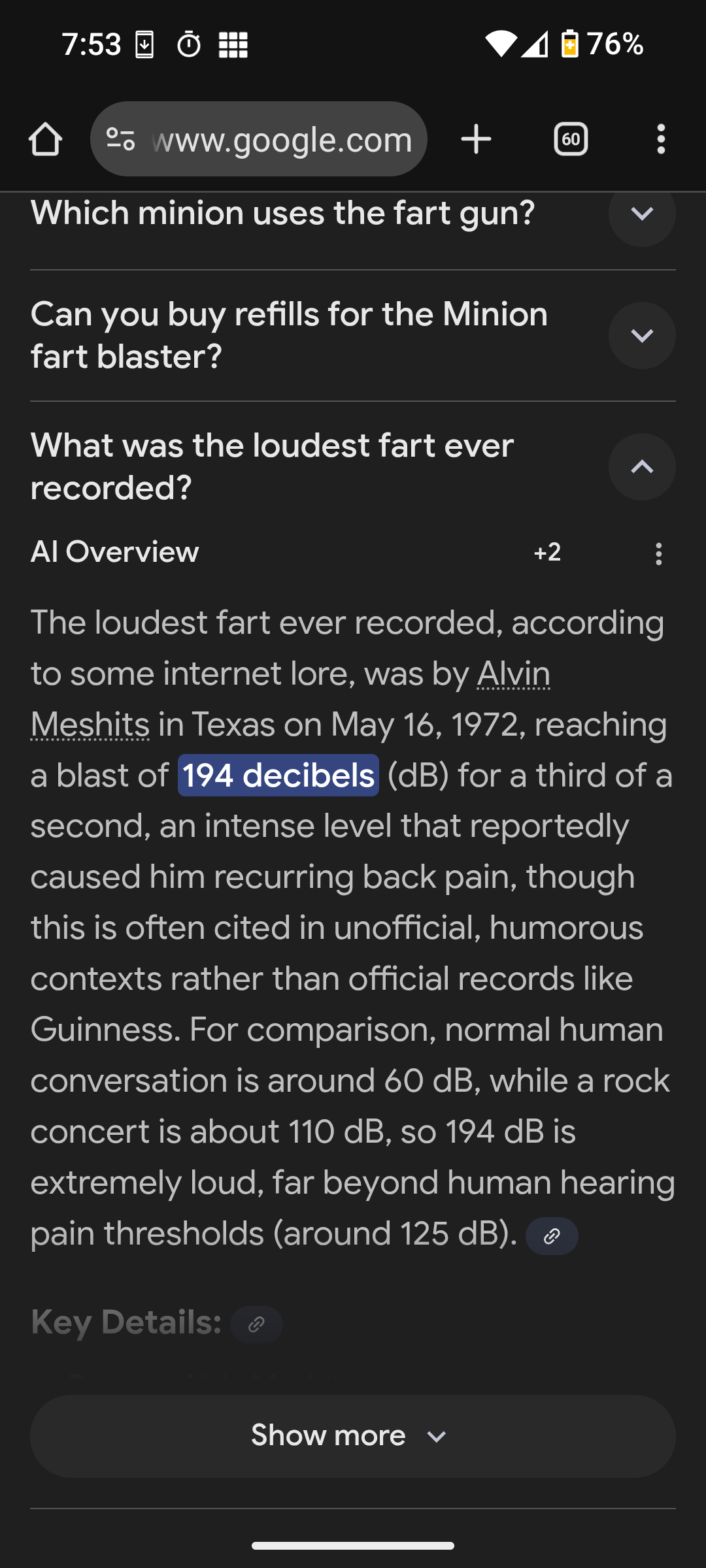The height and width of the screenshot is (1568, 706).
Task: Tap the www.google.com address bar
Action: [x=281, y=139]
